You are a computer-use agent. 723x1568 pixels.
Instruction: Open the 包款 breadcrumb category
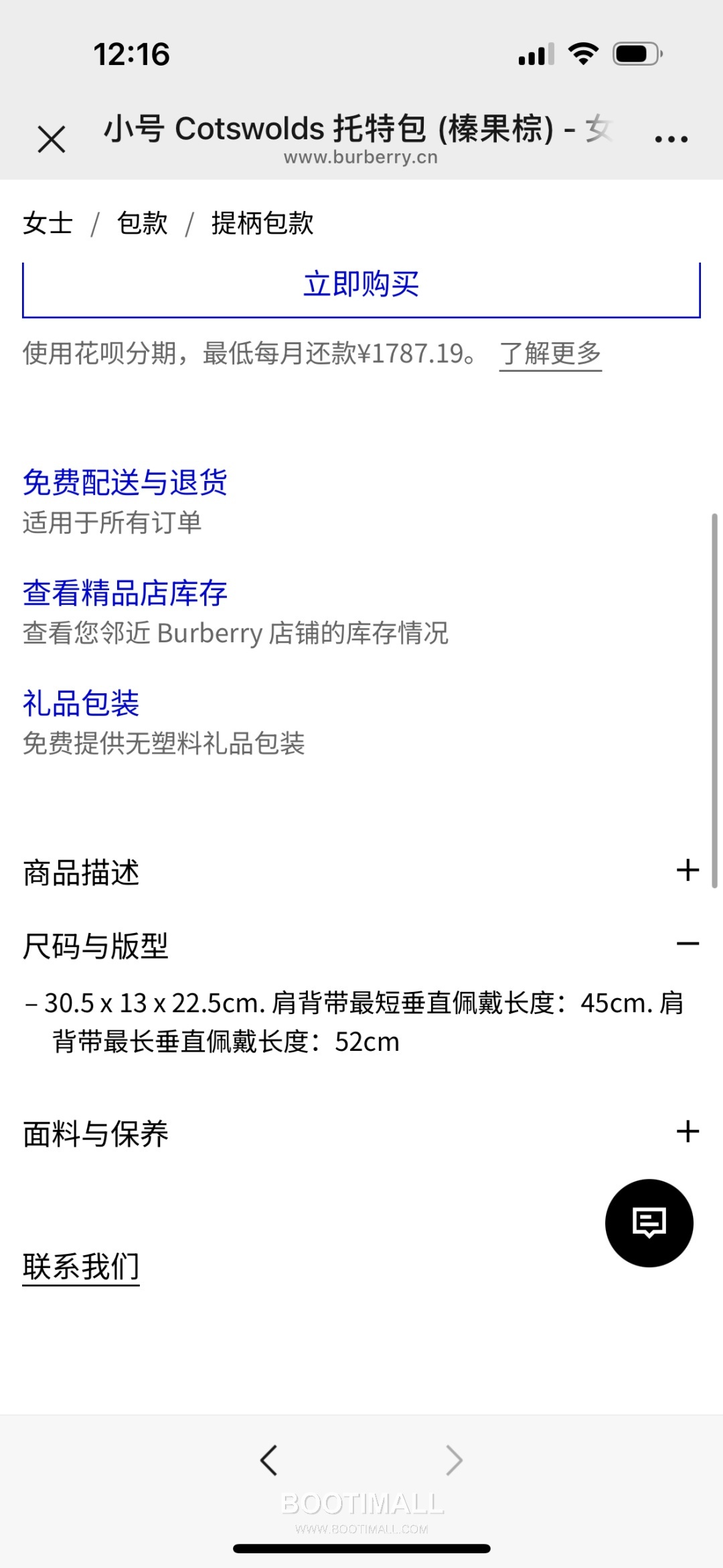pyautogui.click(x=142, y=224)
